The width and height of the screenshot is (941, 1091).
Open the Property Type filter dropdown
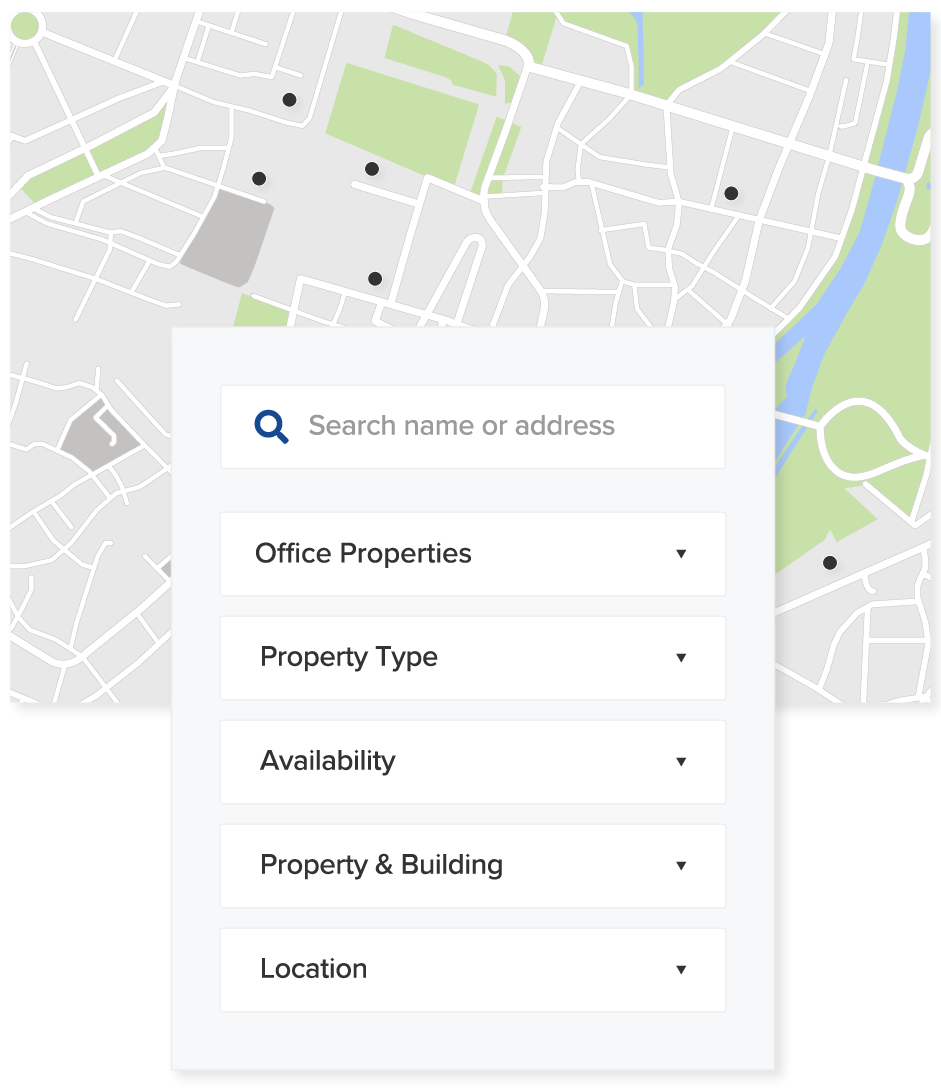point(681,658)
